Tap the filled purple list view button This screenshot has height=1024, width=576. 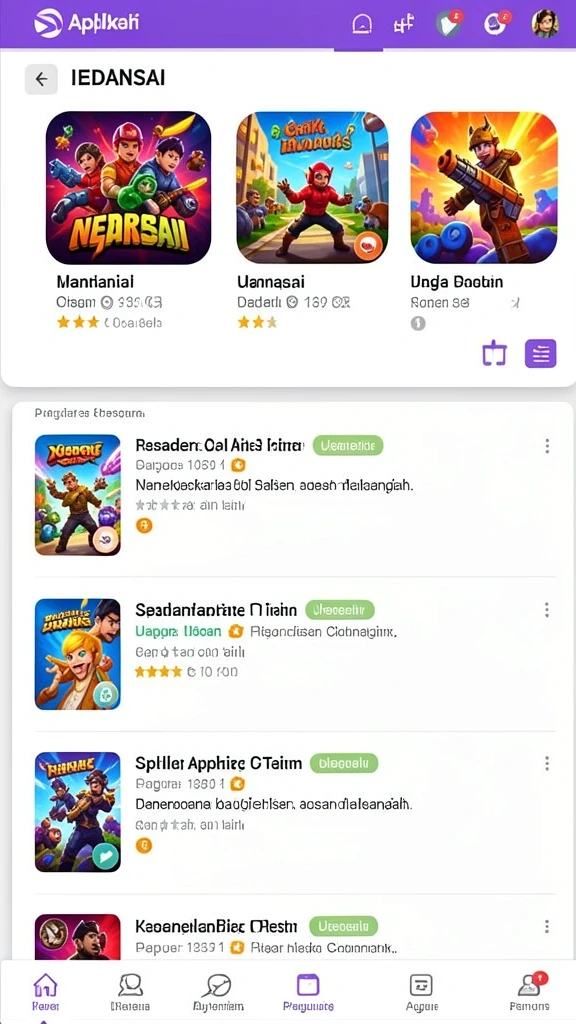541,354
